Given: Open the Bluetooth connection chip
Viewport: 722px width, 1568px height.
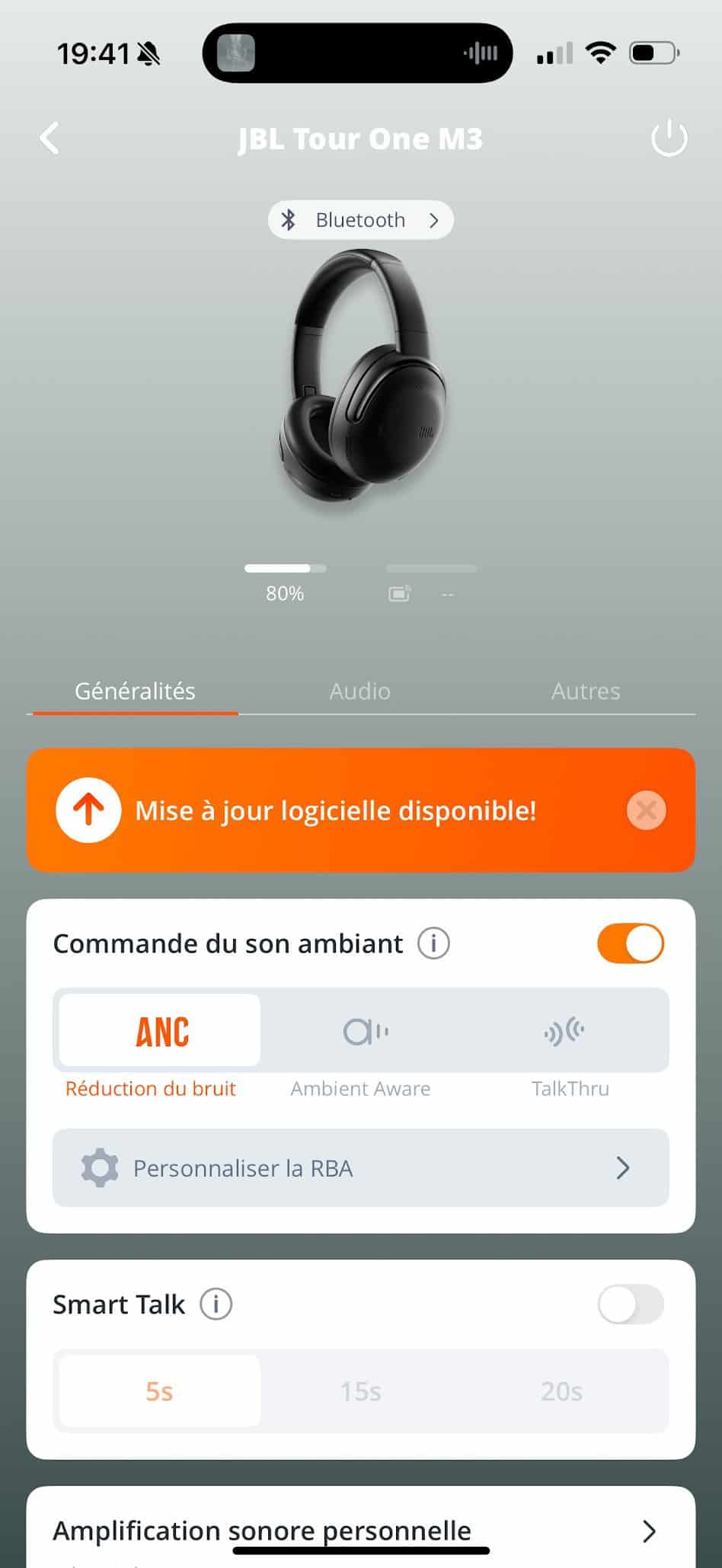Looking at the screenshot, I should coord(360,220).
